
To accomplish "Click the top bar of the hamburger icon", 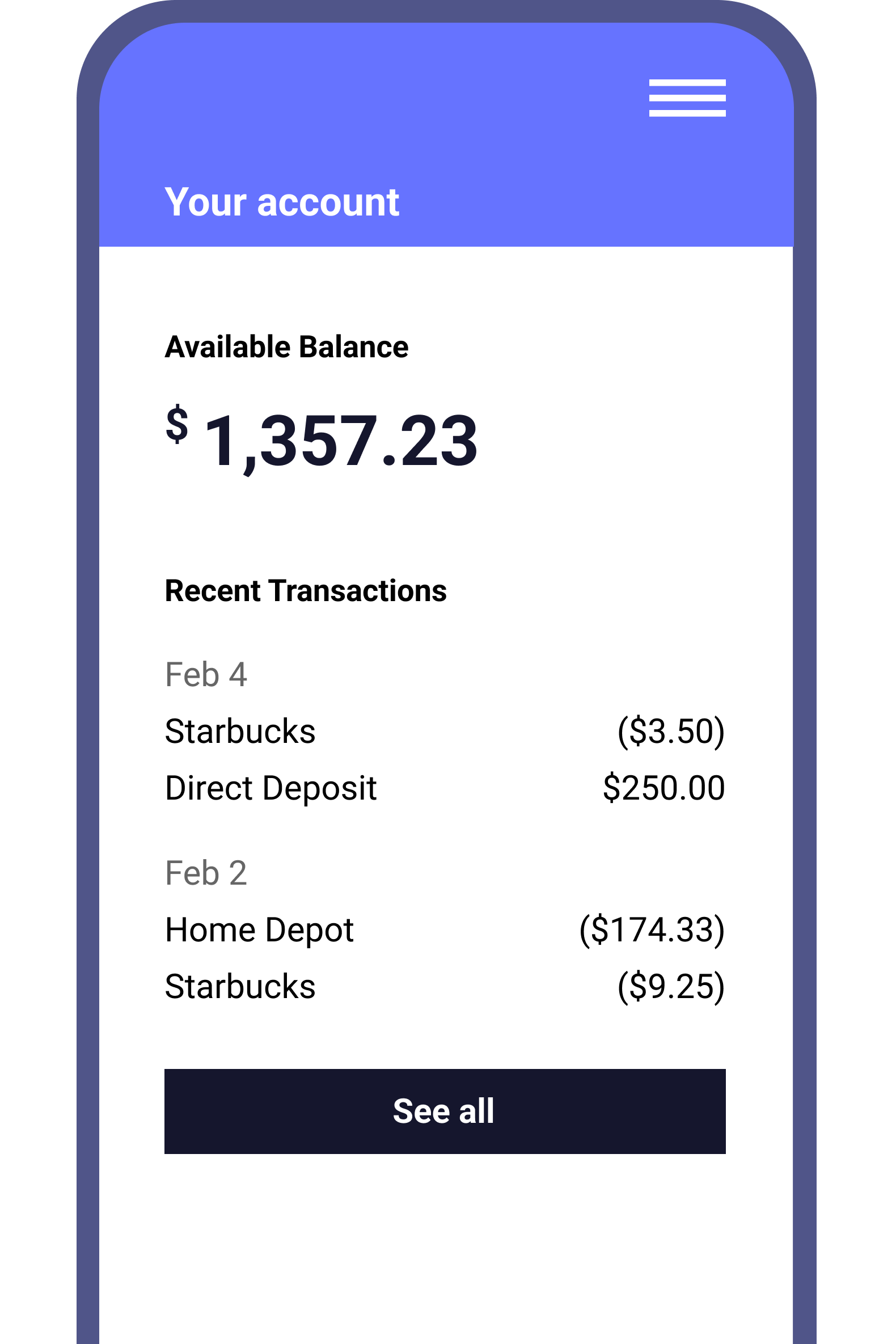I will tap(687, 82).
